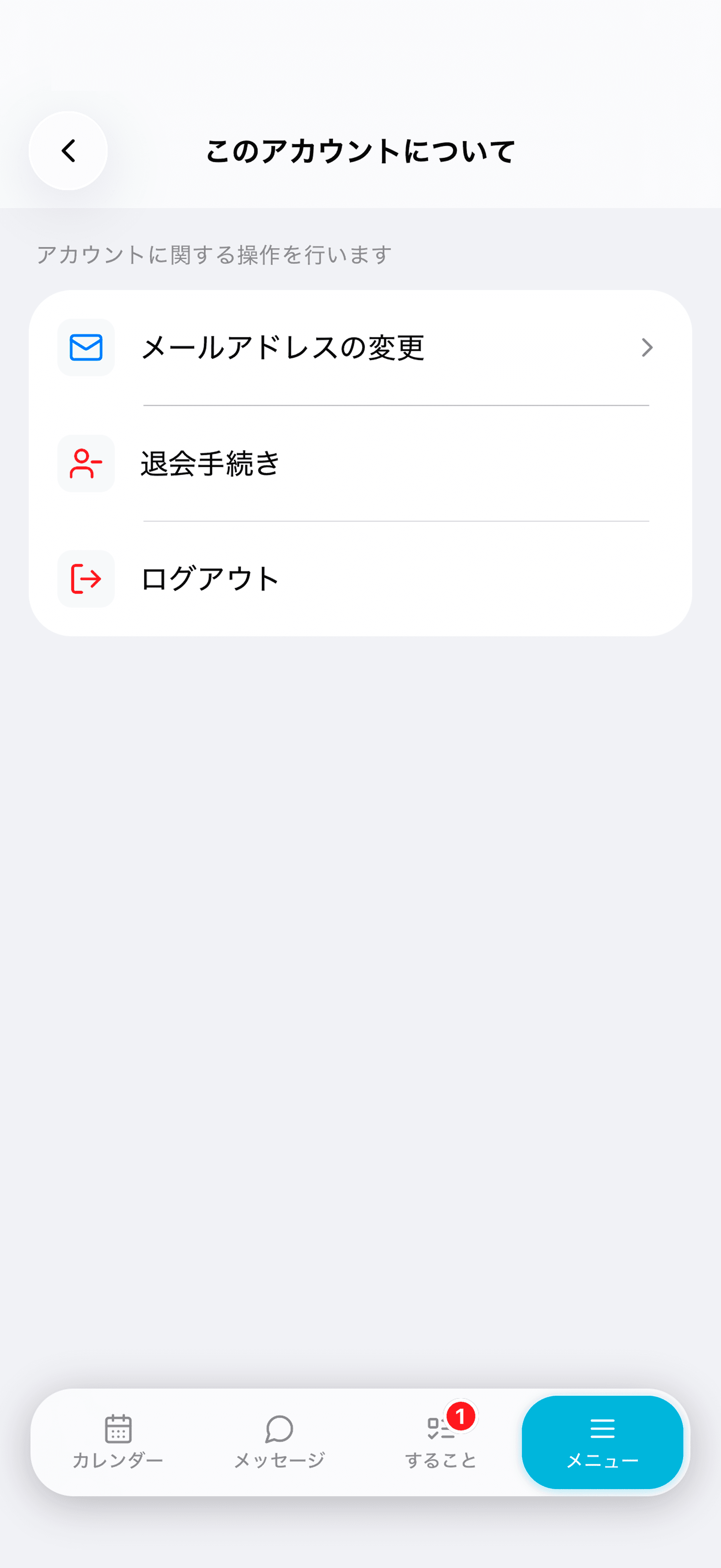
Task: Select the blue mail icon
Action: pyautogui.click(x=85, y=348)
